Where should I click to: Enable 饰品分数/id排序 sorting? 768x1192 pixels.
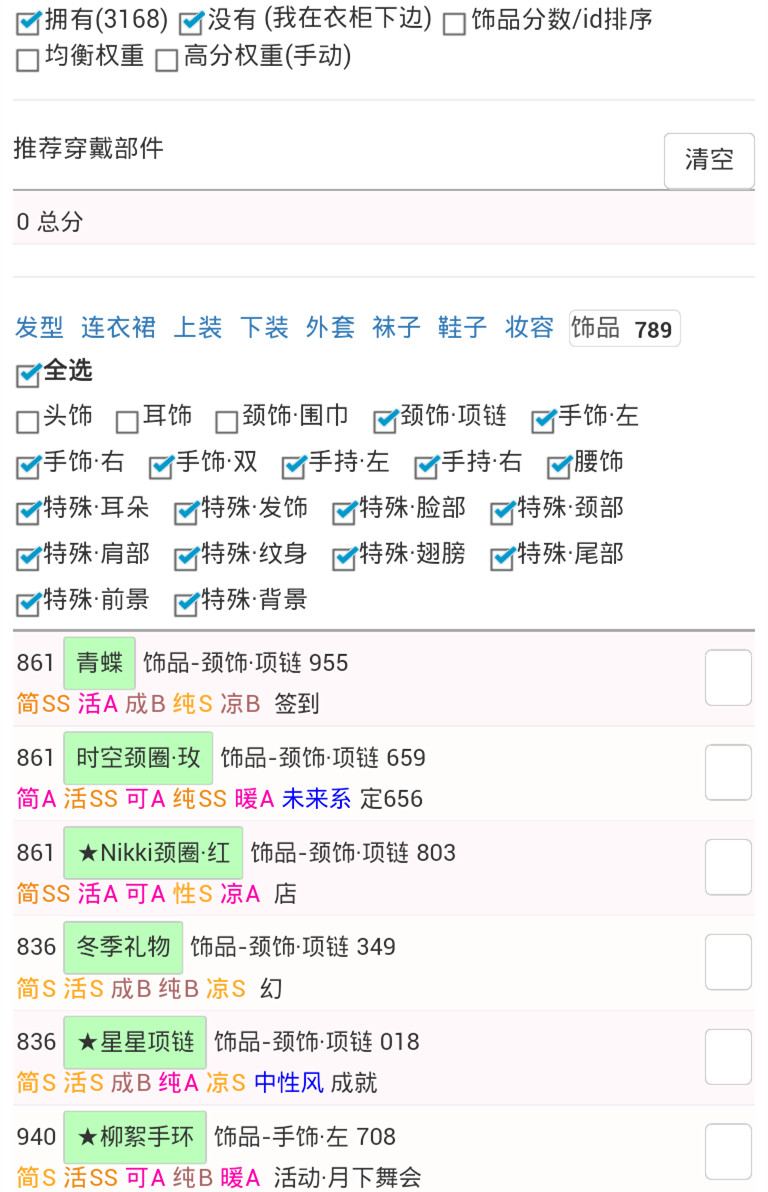point(454,24)
